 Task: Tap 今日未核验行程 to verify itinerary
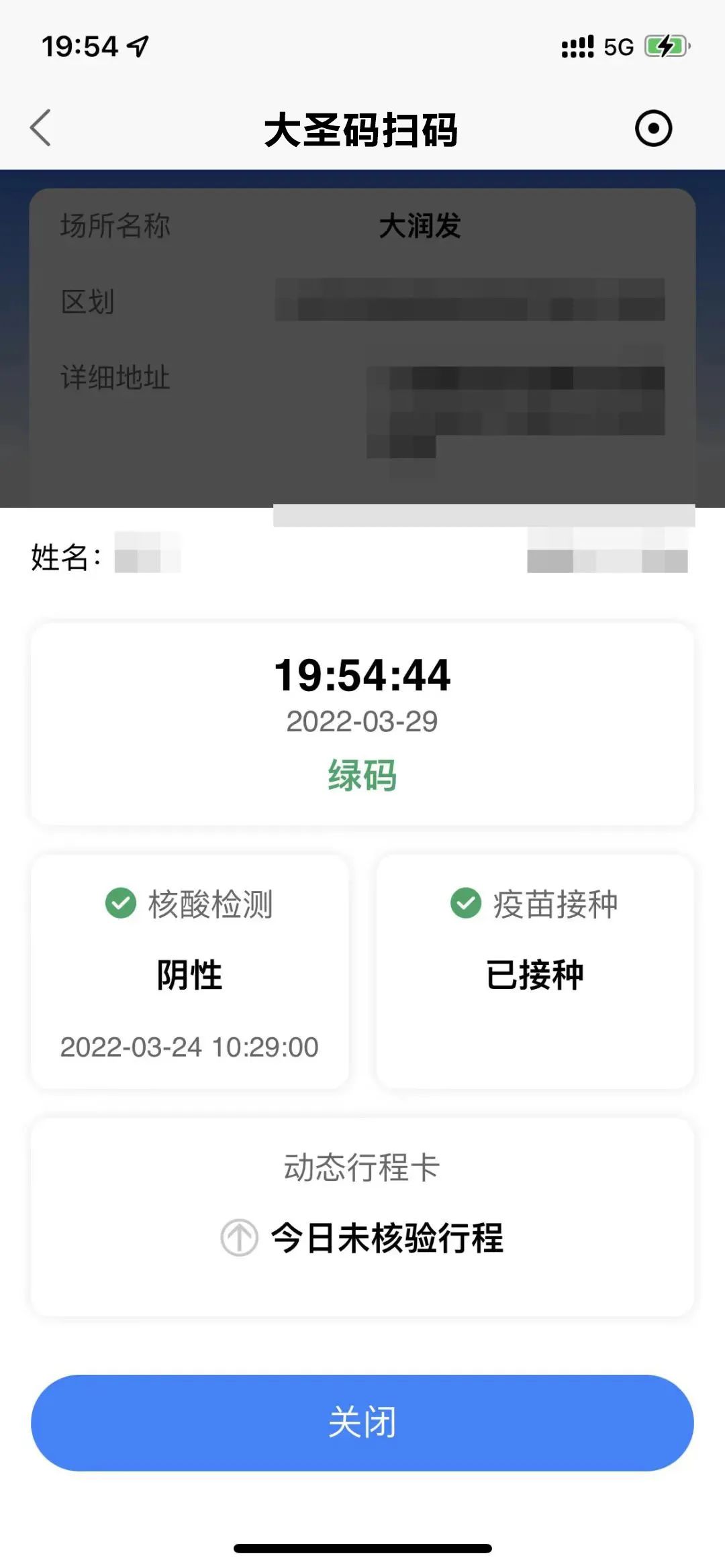pyautogui.click(x=386, y=1238)
